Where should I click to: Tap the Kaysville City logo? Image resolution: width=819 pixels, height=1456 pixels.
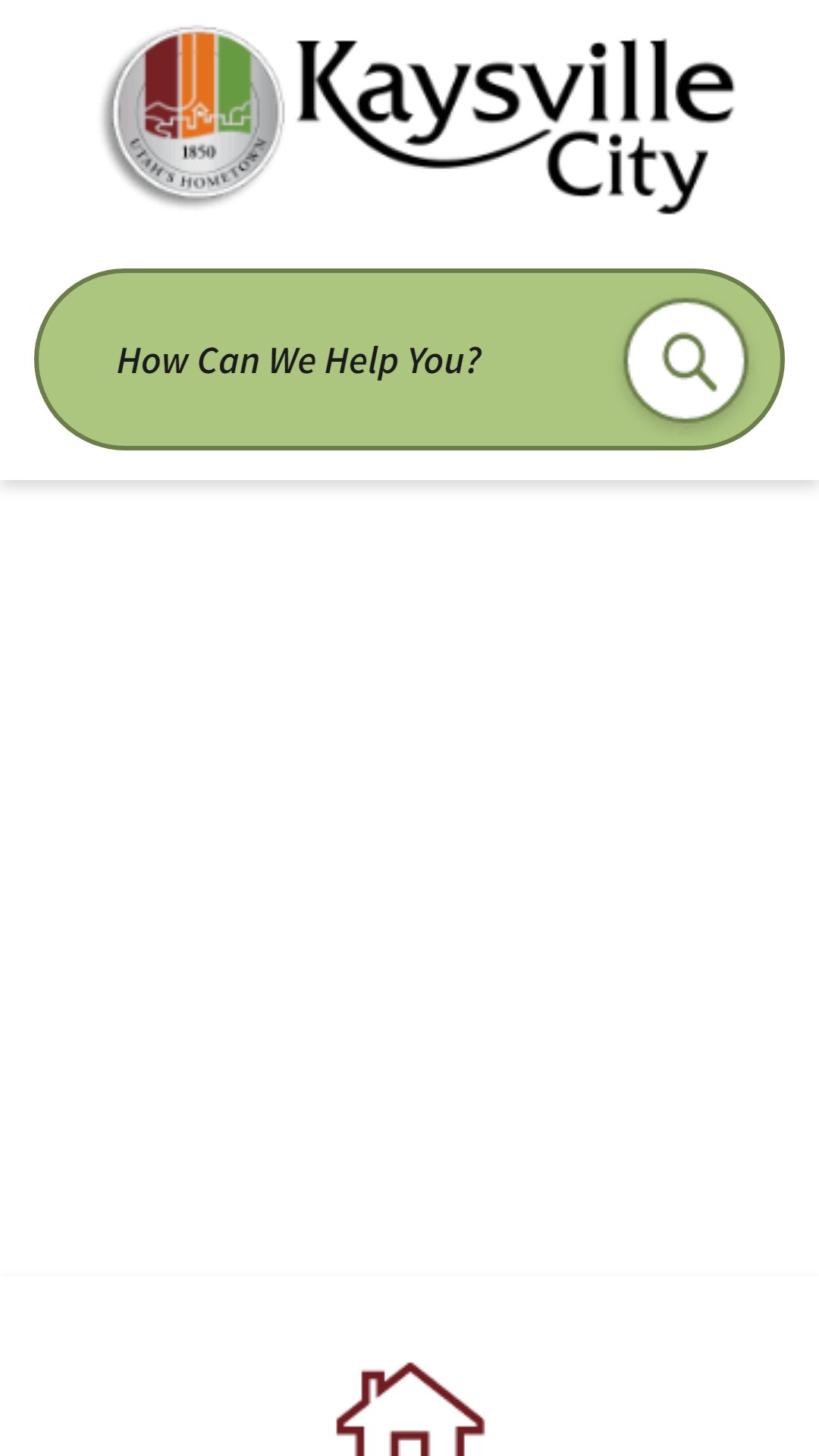[x=418, y=120]
